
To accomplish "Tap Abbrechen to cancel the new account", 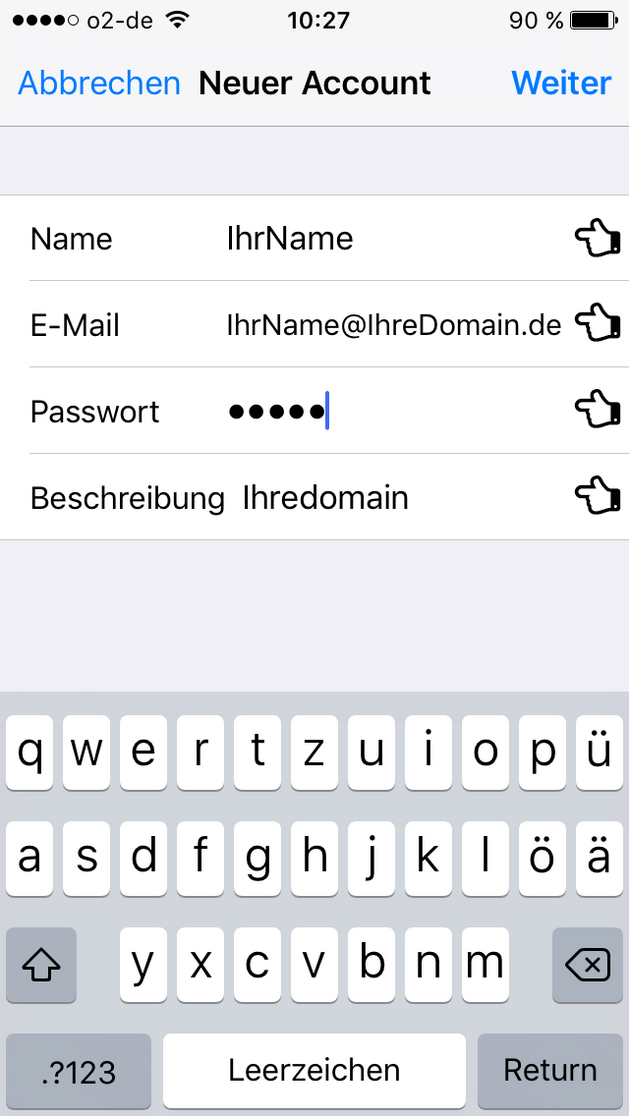I will [99, 83].
